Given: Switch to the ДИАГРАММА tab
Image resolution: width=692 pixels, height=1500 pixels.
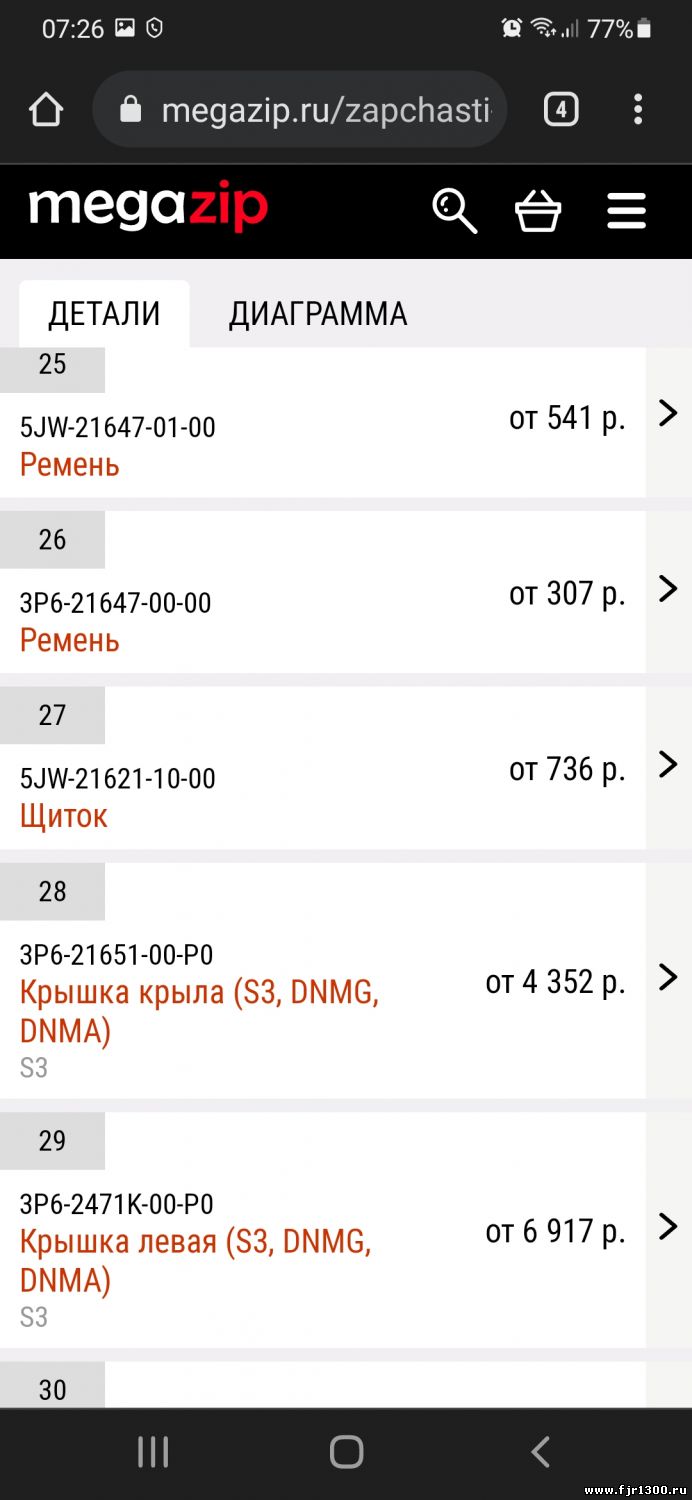Looking at the screenshot, I should 318,314.
